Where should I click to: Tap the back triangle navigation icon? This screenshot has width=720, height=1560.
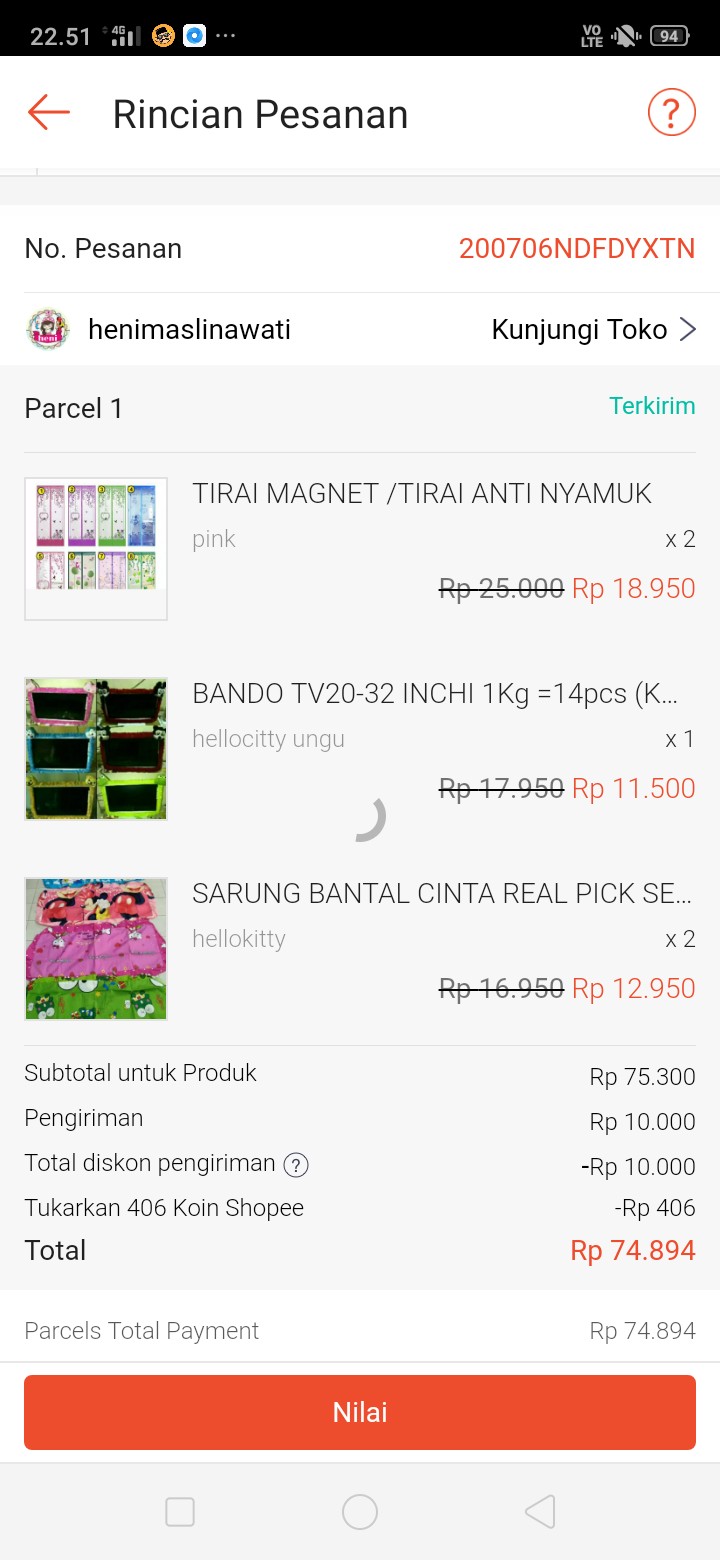click(x=540, y=1512)
